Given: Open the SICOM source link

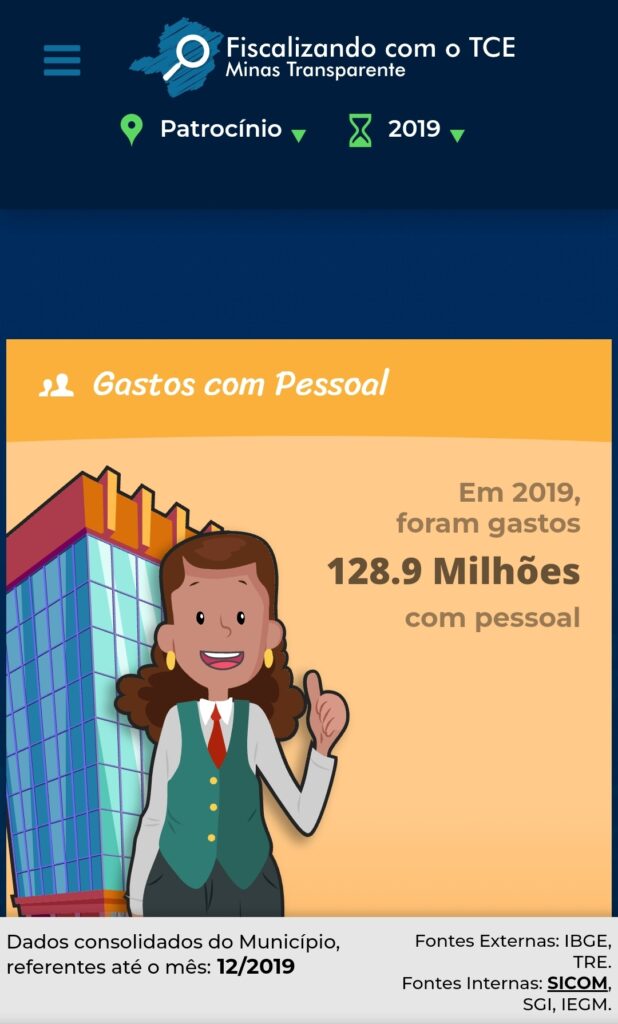Looking at the screenshot, I should pos(577,983).
